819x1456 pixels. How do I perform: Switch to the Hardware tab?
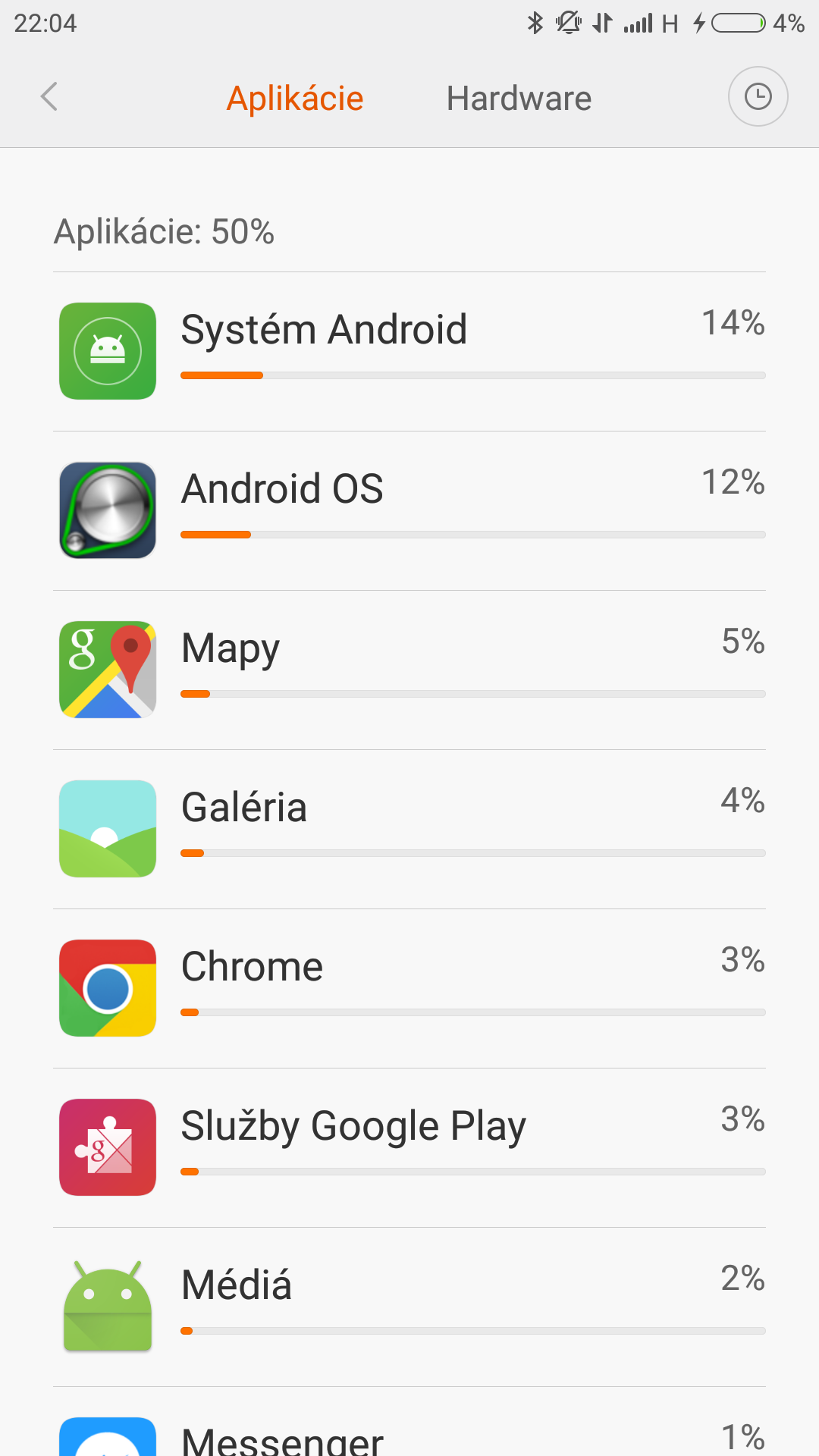click(x=519, y=99)
